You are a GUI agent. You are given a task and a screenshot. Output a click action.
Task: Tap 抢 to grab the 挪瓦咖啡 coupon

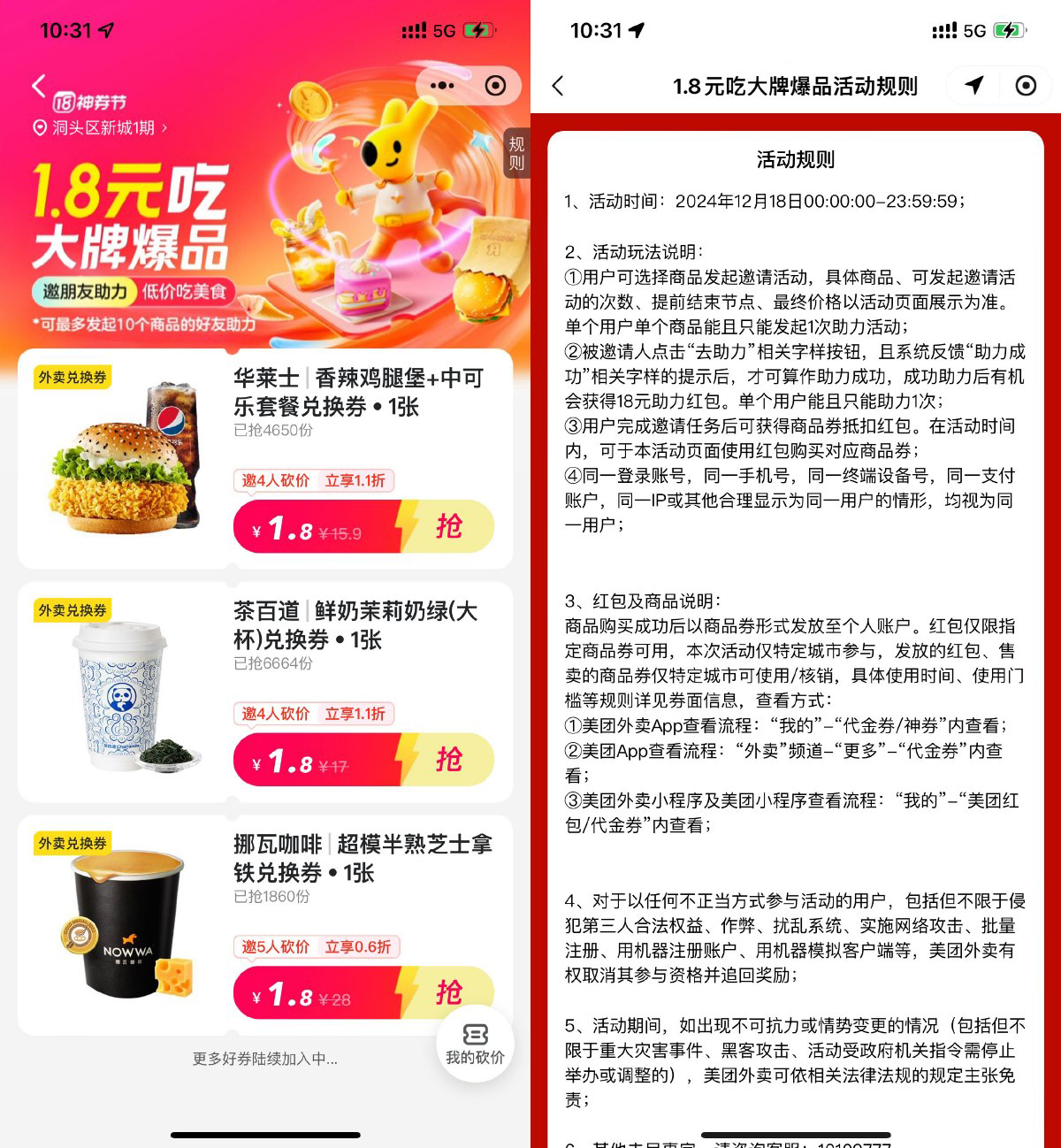pos(451,992)
